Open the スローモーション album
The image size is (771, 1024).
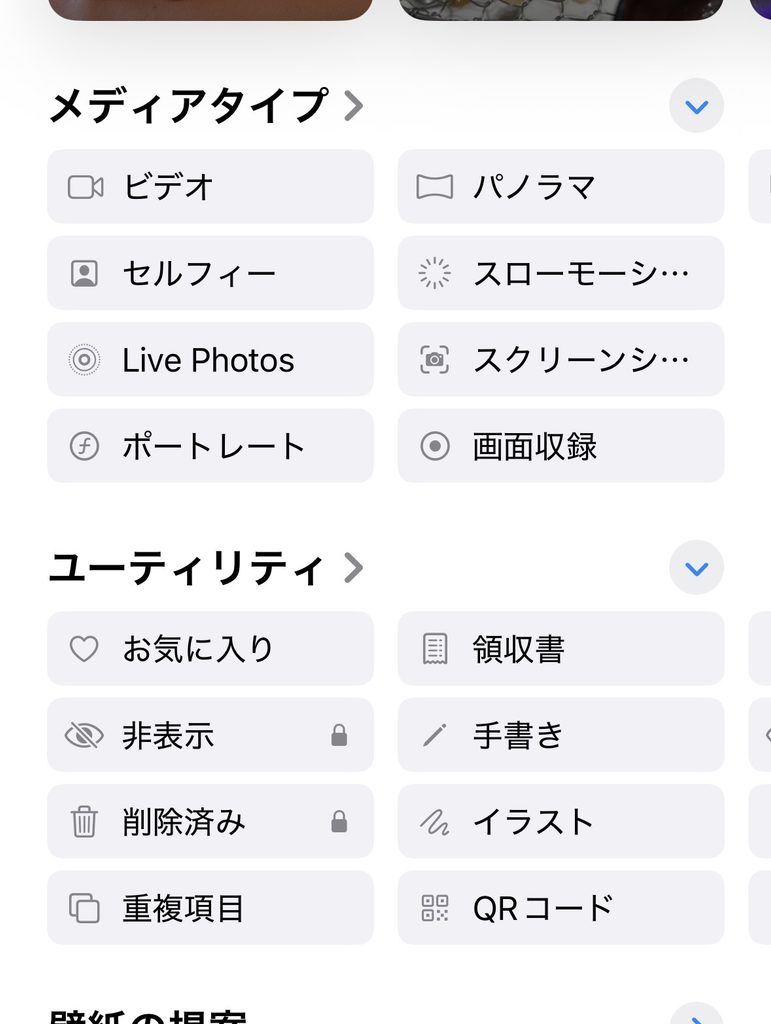(x=561, y=273)
